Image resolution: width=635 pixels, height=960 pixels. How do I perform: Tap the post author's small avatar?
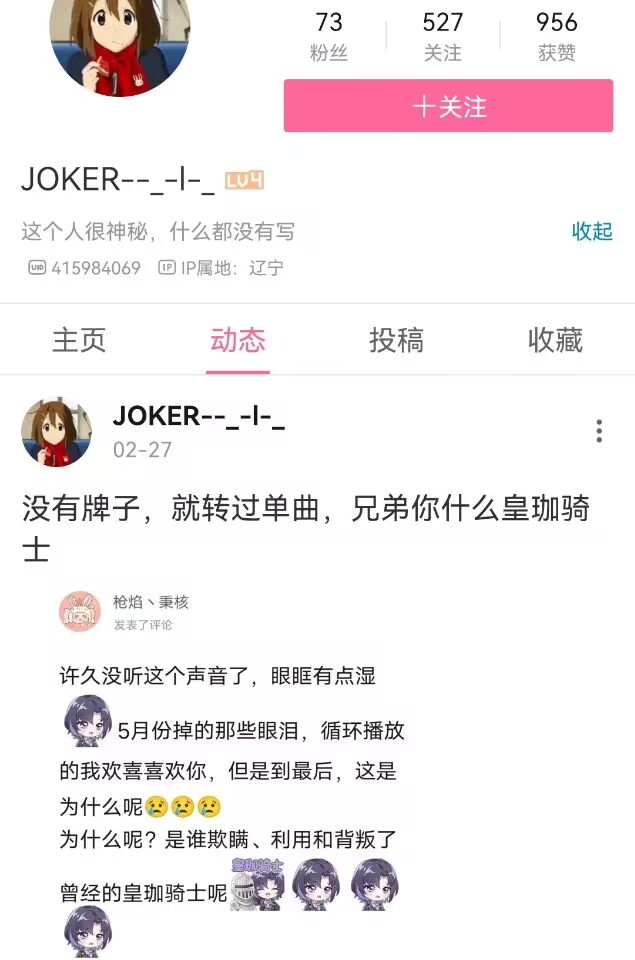(56, 432)
